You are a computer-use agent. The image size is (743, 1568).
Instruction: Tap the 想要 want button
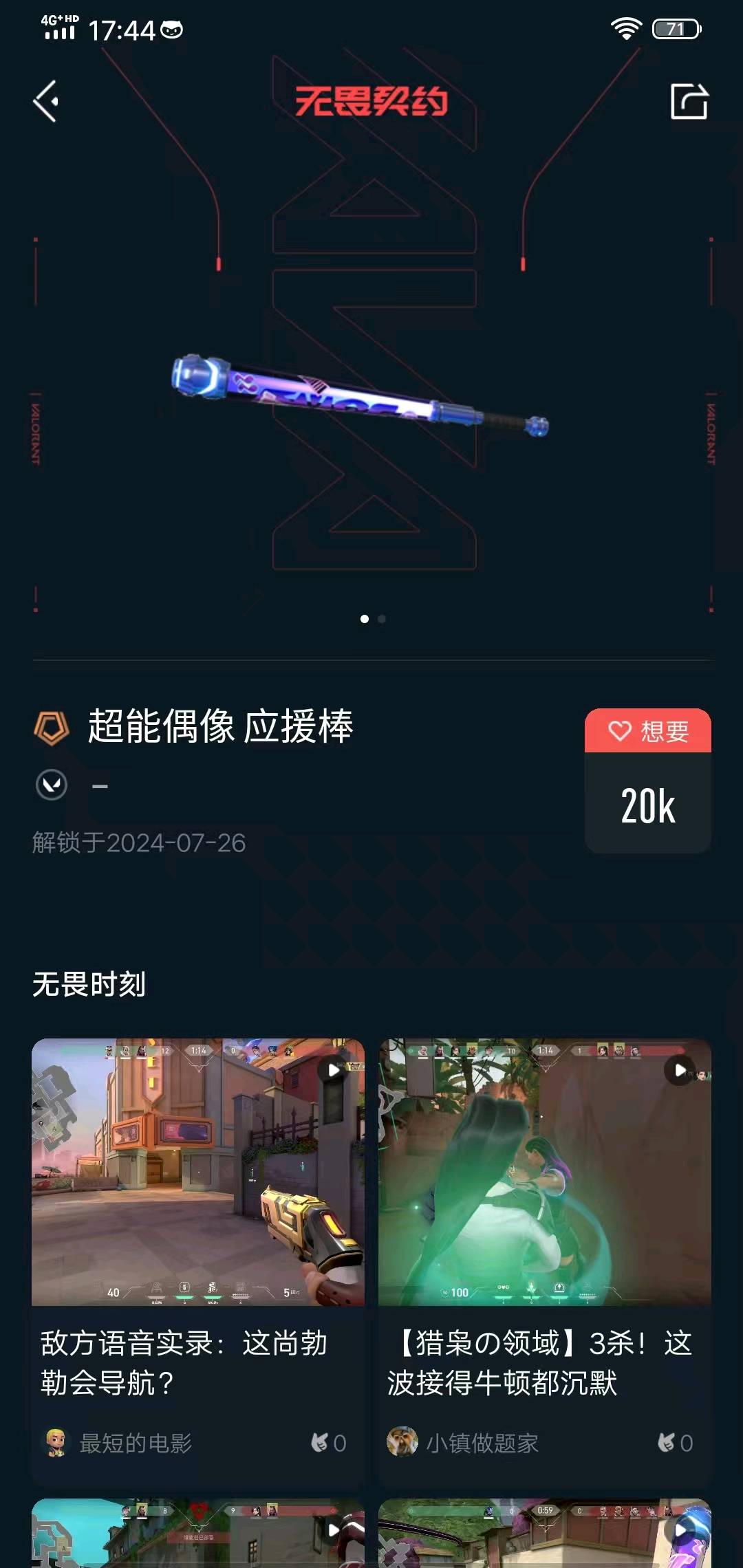pos(647,730)
